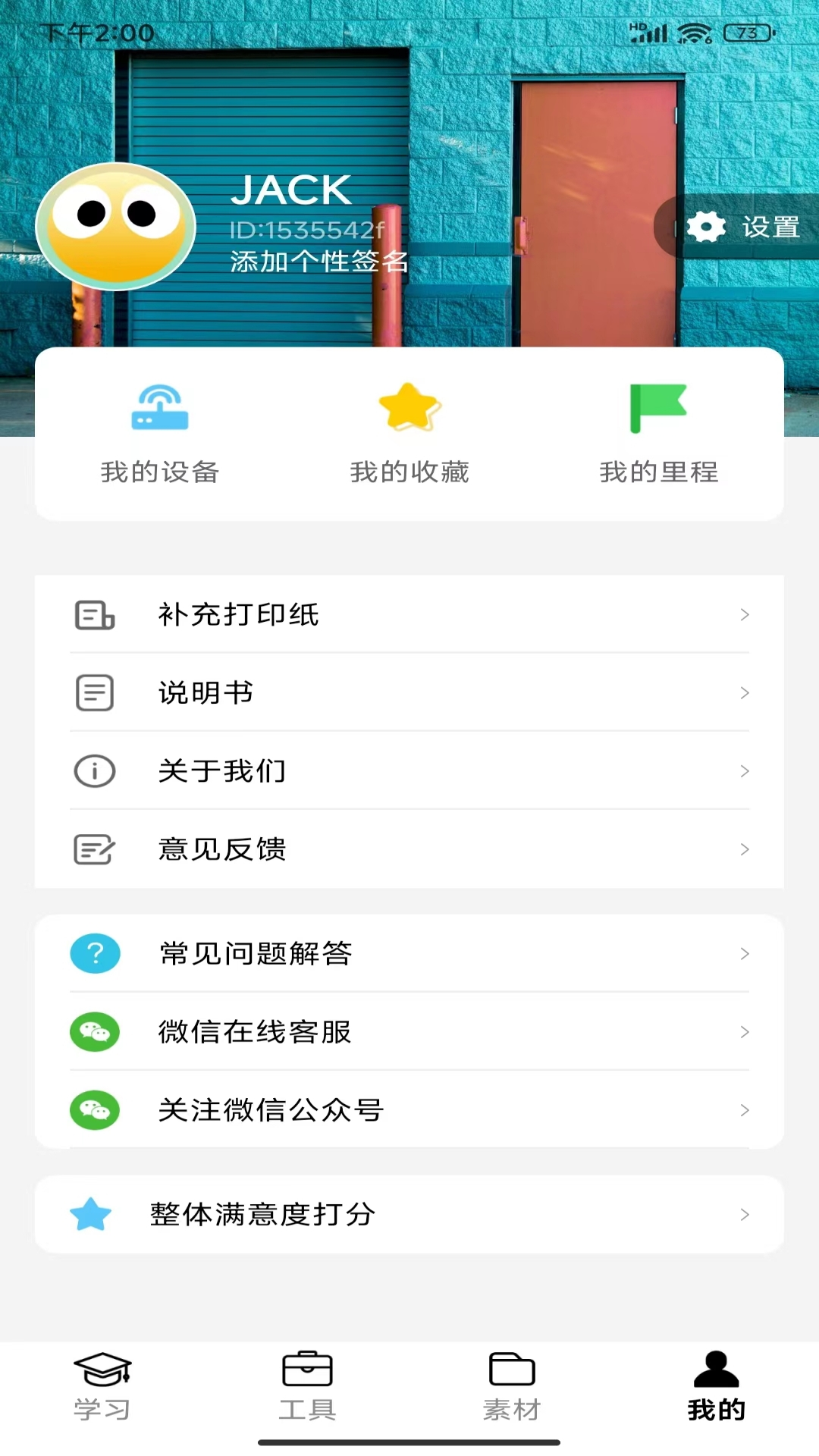Tap the feedback pencil icon for 意见反馈
This screenshot has height=1456, width=819.
pos(94,849)
